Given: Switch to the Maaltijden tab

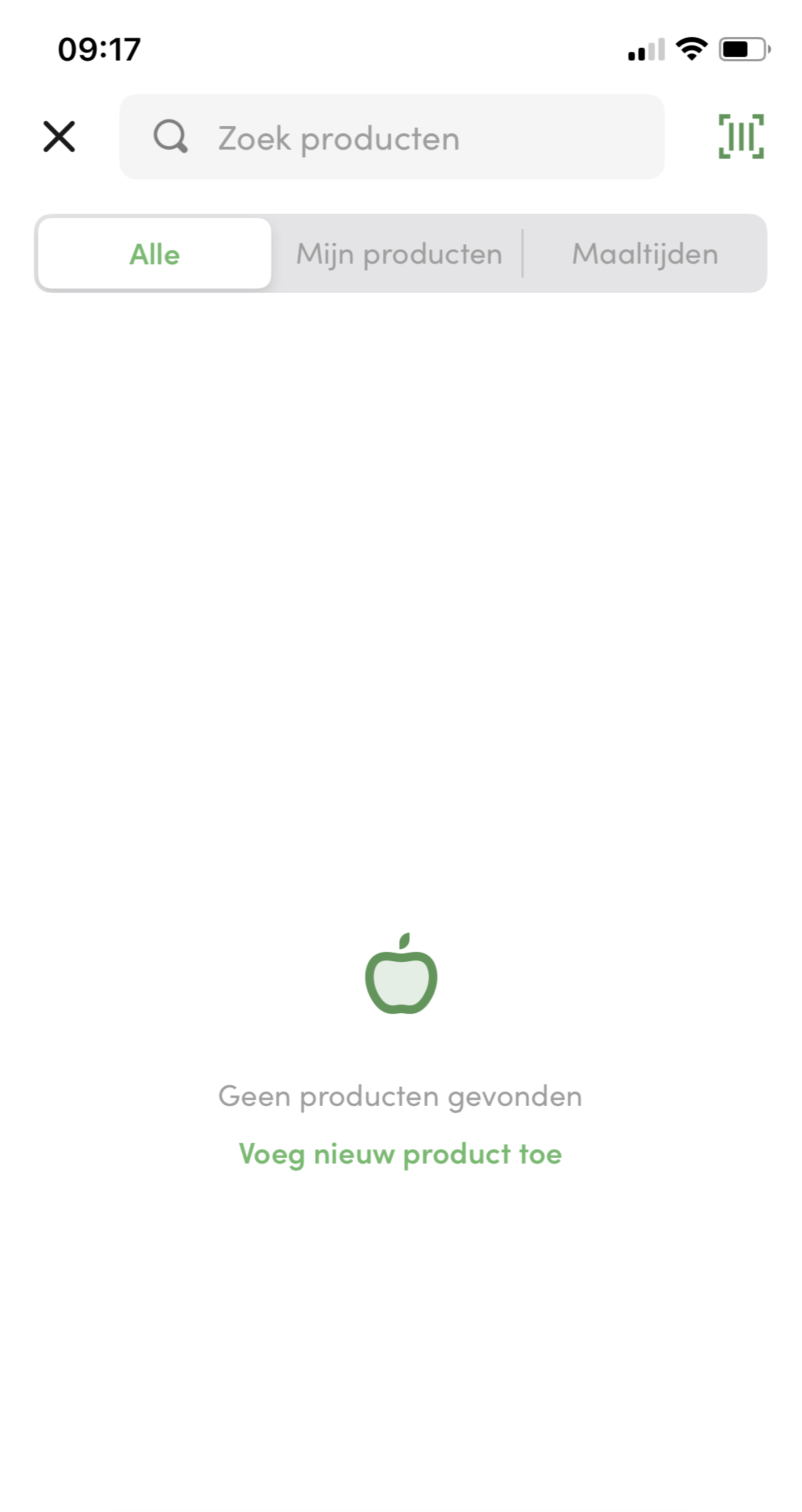Looking at the screenshot, I should [x=645, y=254].
